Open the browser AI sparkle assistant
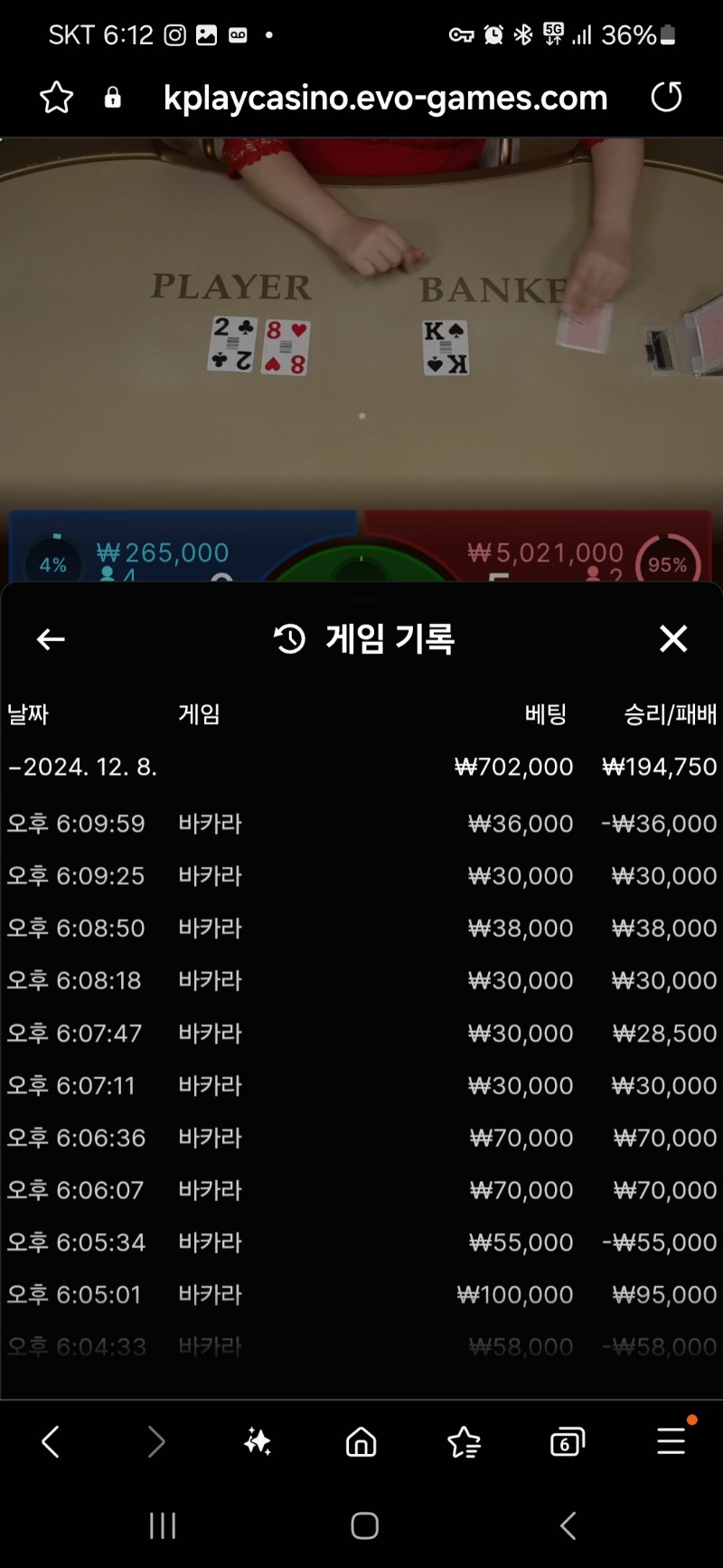This screenshot has width=723, height=1568. tap(258, 1441)
